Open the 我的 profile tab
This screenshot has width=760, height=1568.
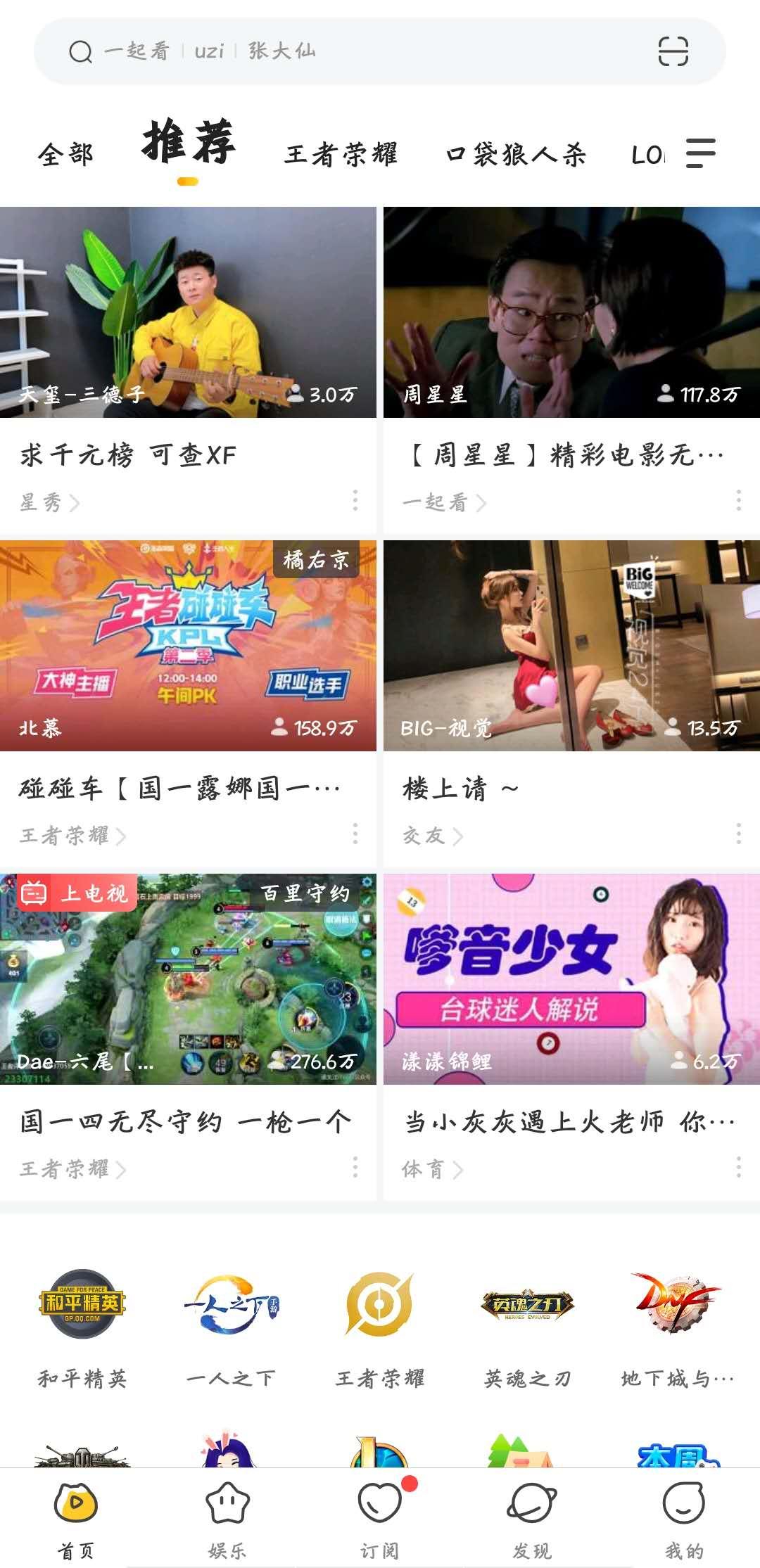[x=683, y=1518]
